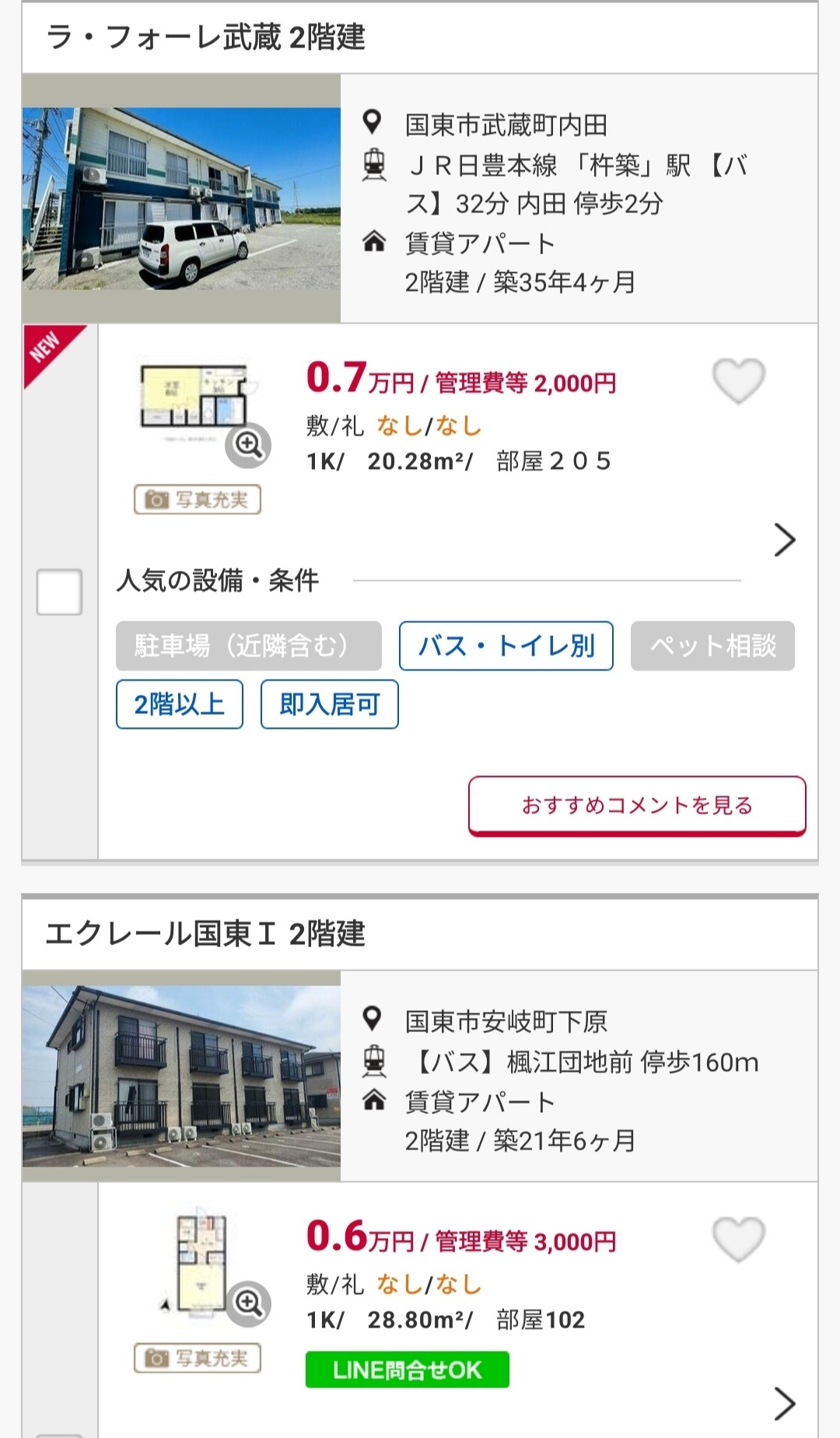Tick the checkbox for room 205
The height and width of the screenshot is (1438, 840).
pyautogui.click(x=59, y=592)
